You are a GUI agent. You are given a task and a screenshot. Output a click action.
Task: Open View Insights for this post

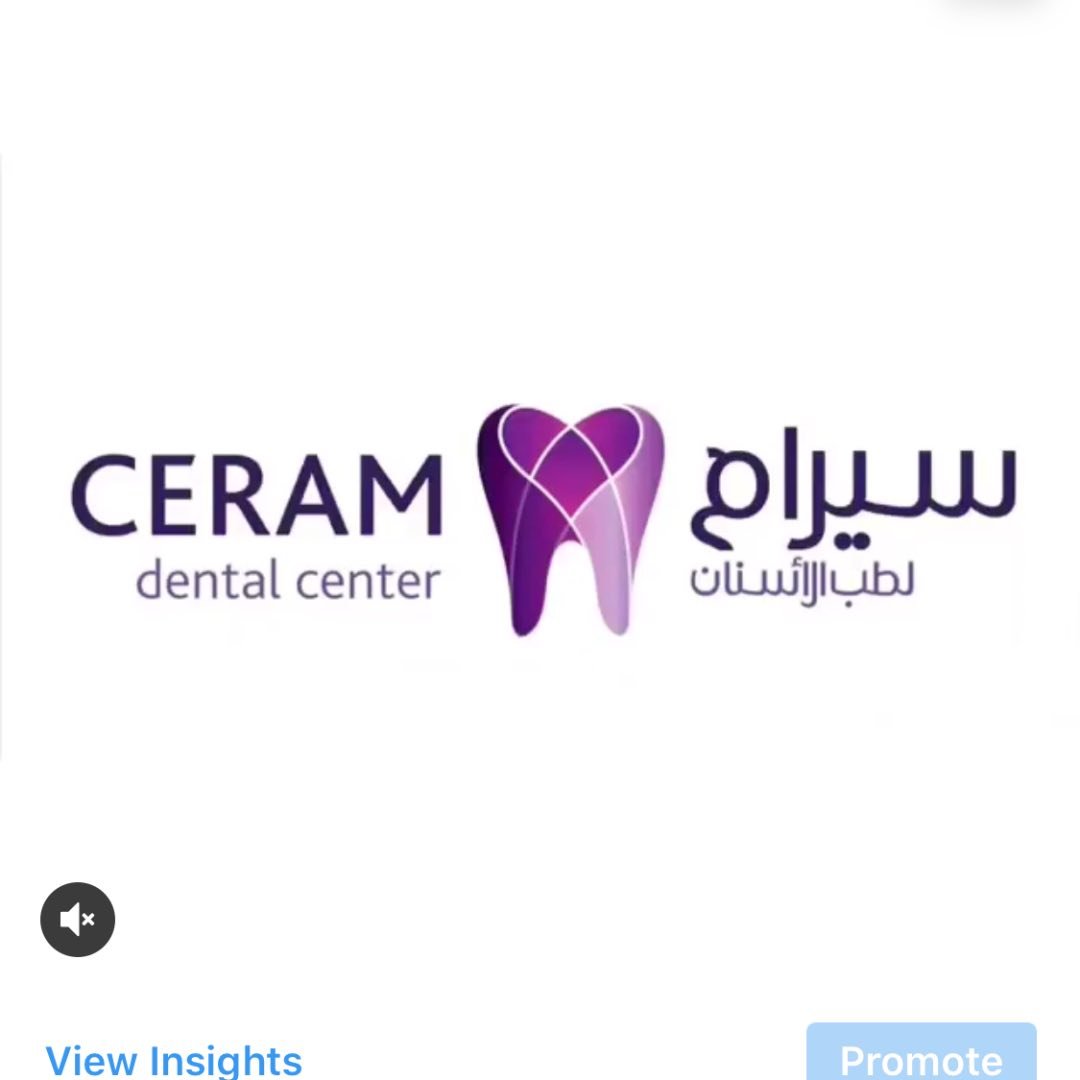174,1059
